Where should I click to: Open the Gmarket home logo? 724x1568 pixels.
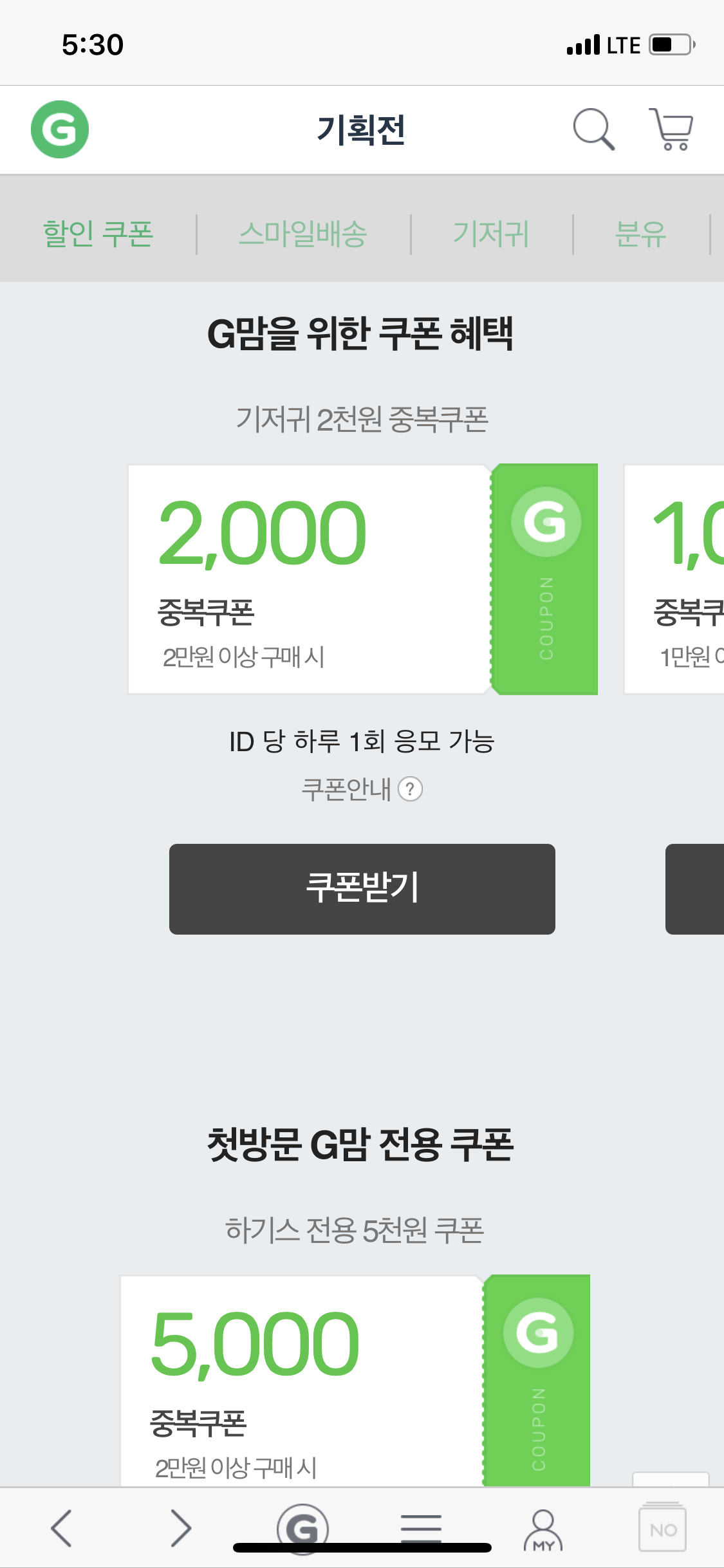[x=60, y=129]
